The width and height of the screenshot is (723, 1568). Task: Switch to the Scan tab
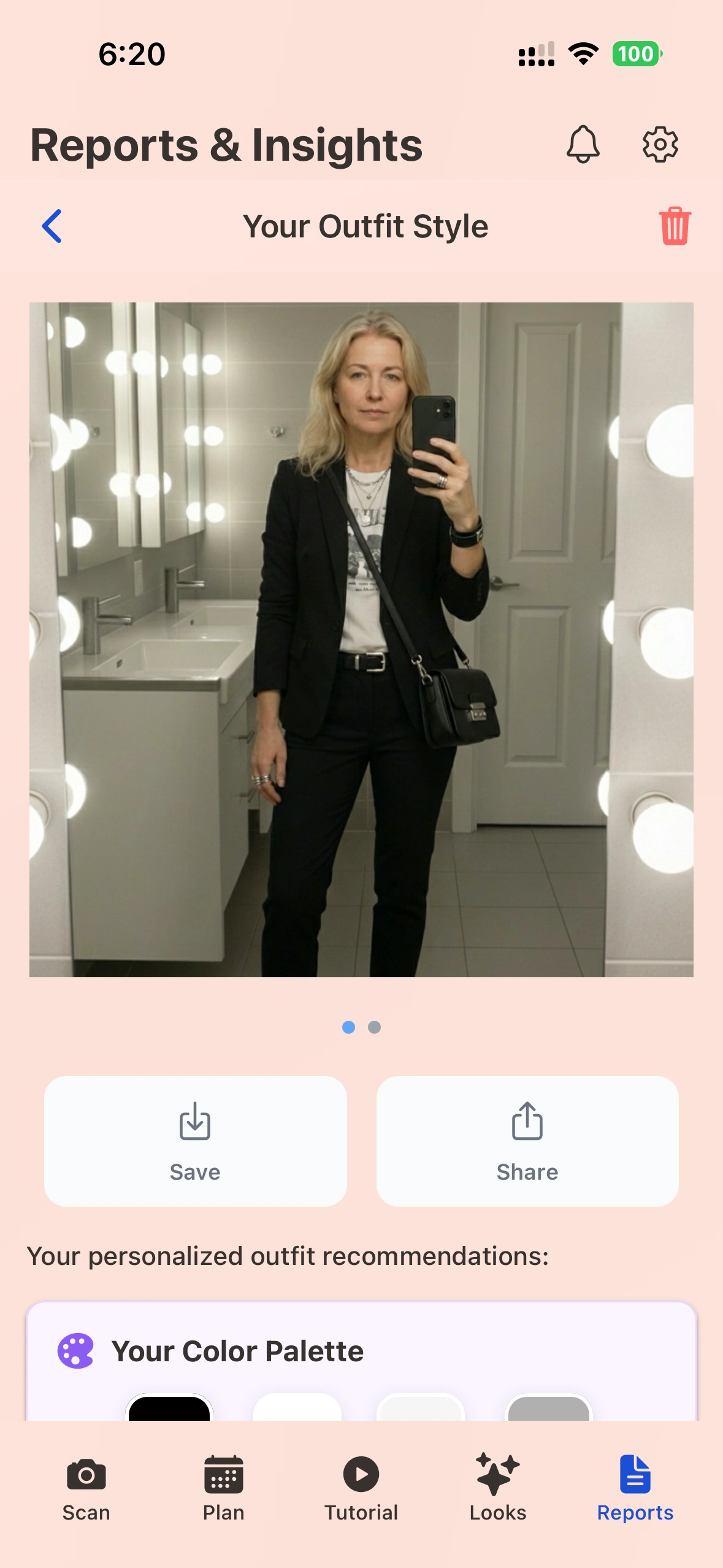tap(86, 1488)
